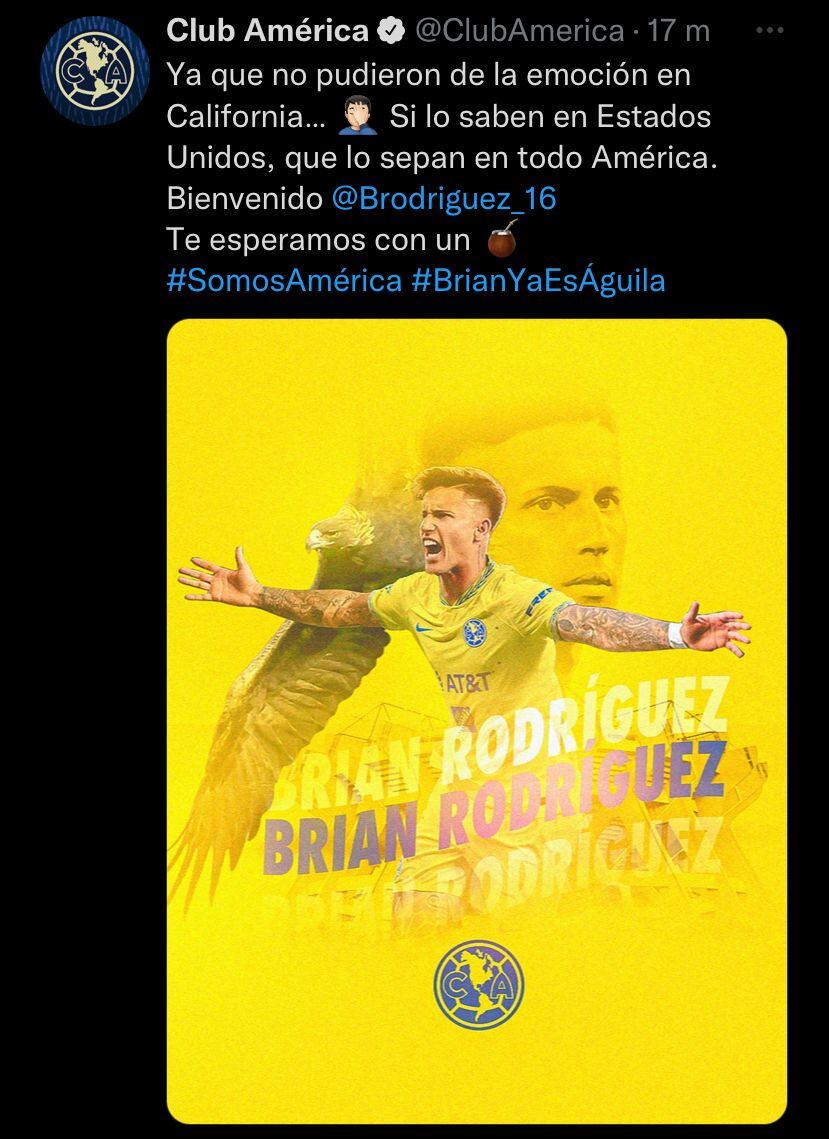Tap the Club América account name
The height and width of the screenshot is (1139, 829).
(x=267, y=31)
